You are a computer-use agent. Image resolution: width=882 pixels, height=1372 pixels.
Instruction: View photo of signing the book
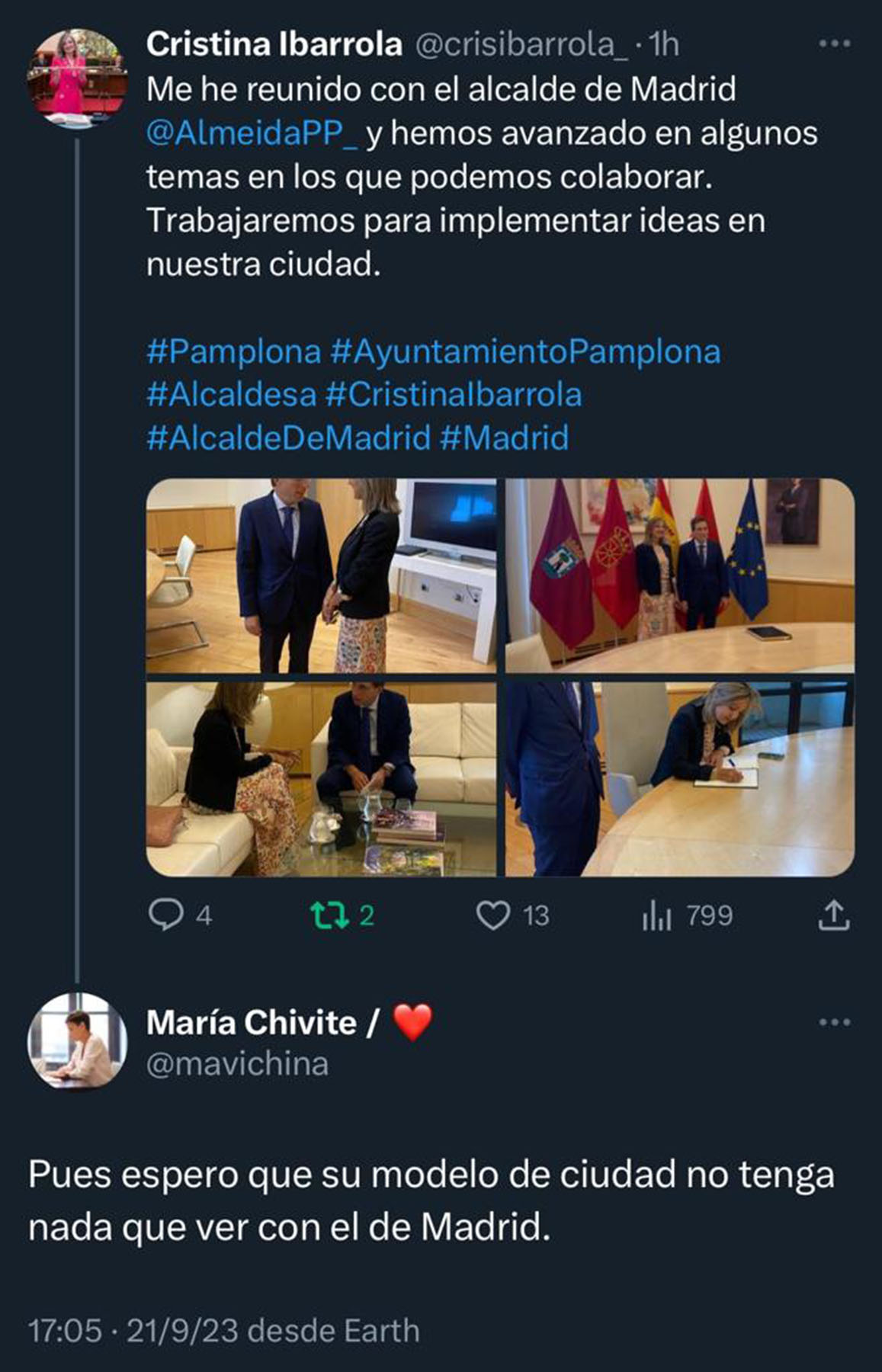point(679,779)
